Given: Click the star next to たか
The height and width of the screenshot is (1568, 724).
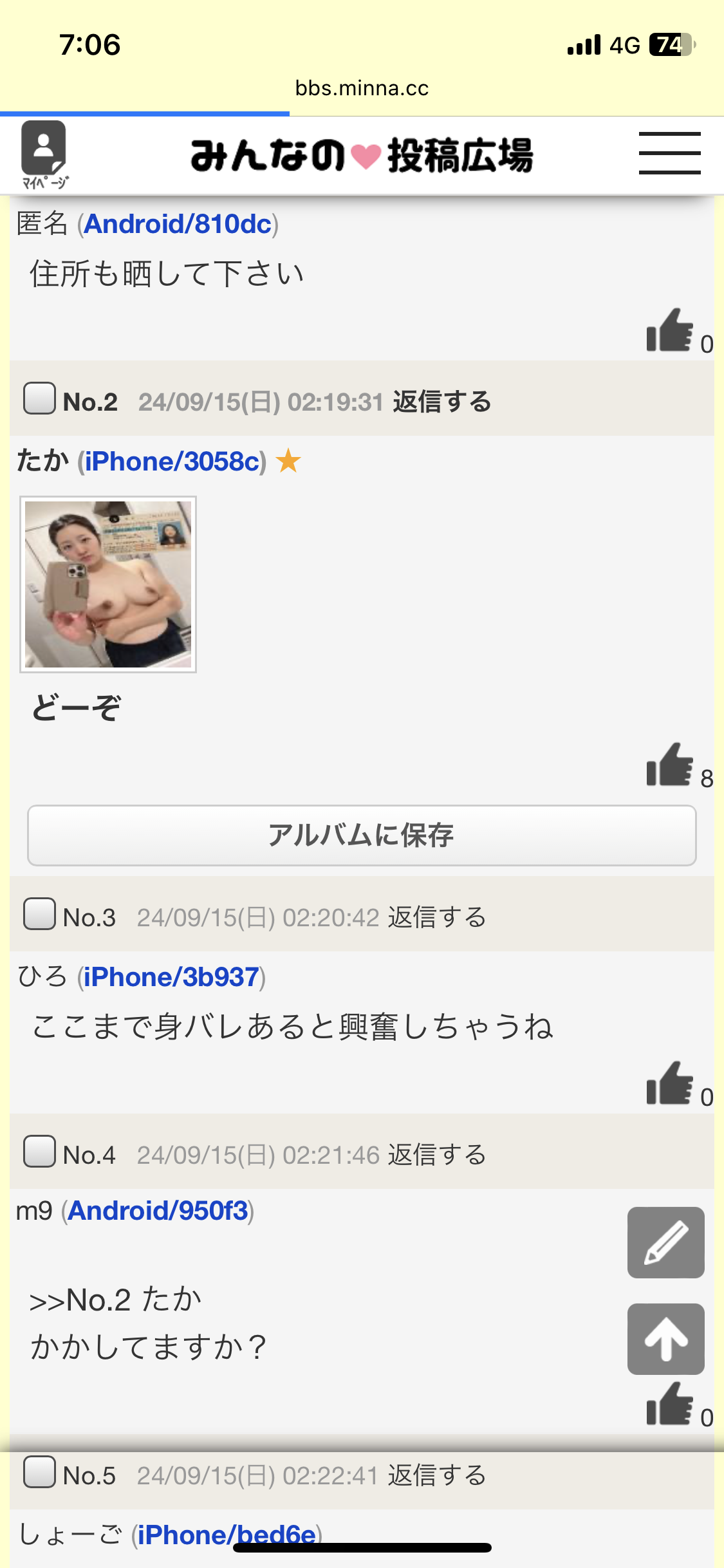Looking at the screenshot, I should [x=288, y=461].
